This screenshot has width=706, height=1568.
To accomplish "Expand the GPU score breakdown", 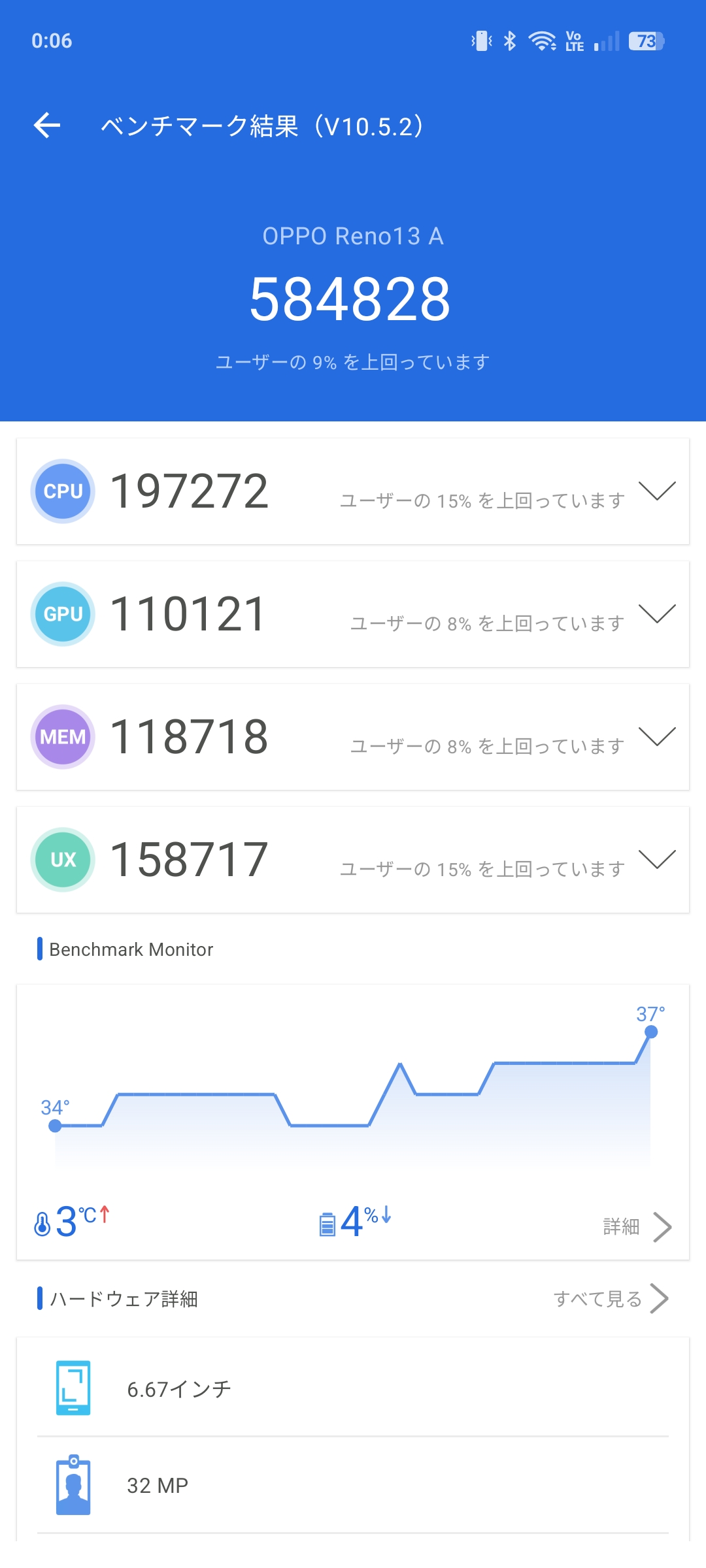I will pos(656,614).
